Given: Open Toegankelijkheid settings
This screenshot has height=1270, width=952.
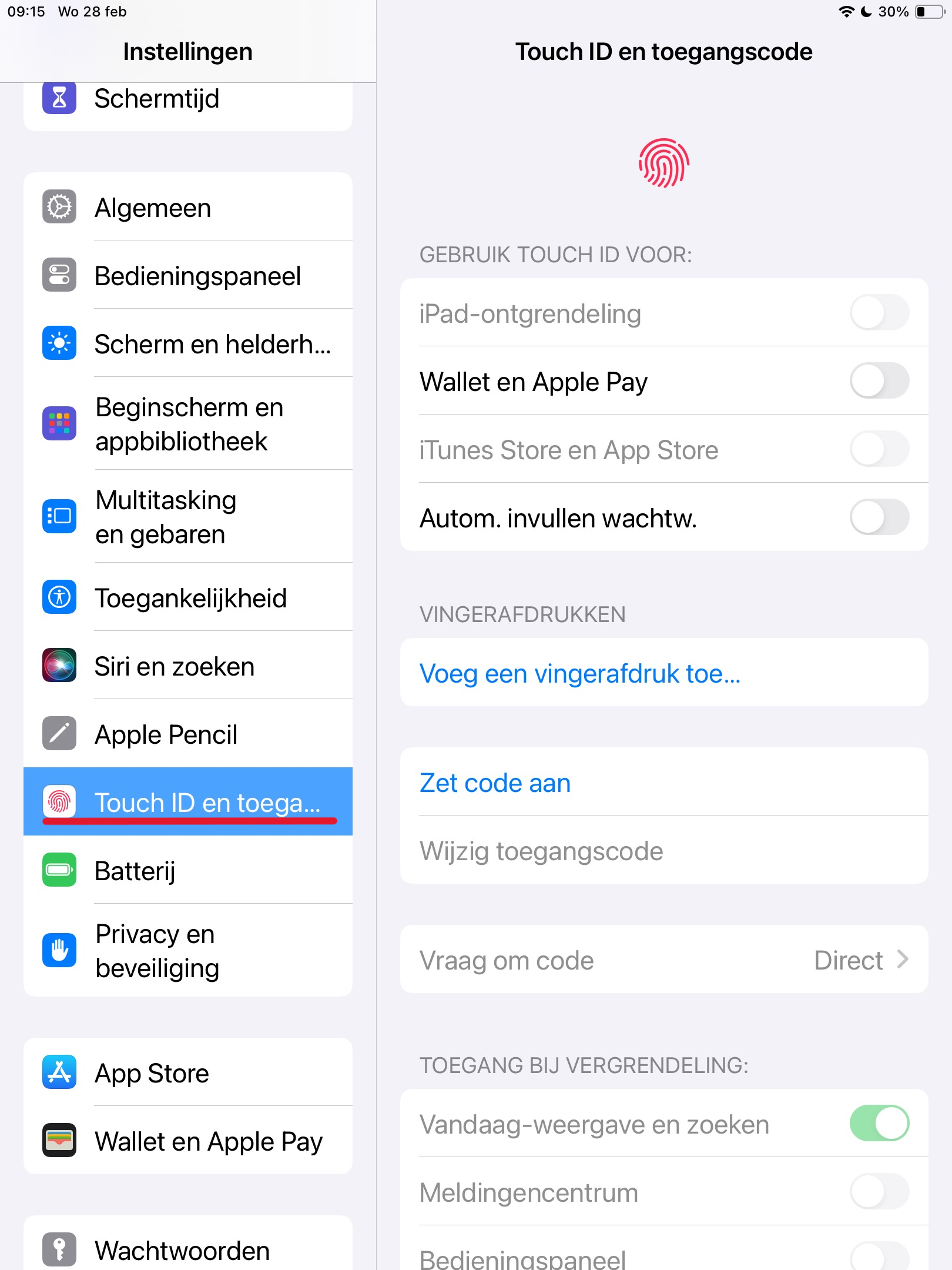Looking at the screenshot, I should [x=188, y=598].
